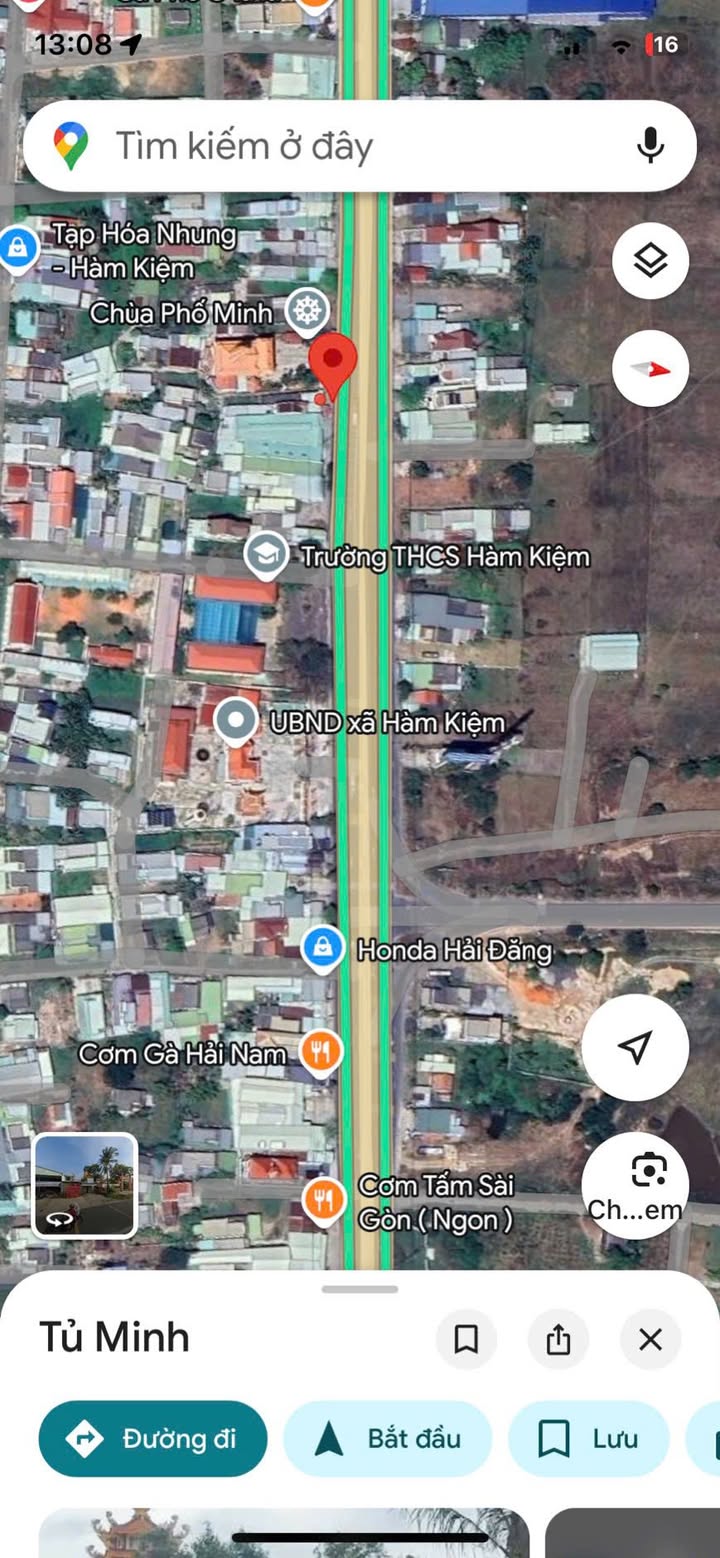Open the map layers selector
This screenshot has width=720, height=1558.
tap(650, 261)
